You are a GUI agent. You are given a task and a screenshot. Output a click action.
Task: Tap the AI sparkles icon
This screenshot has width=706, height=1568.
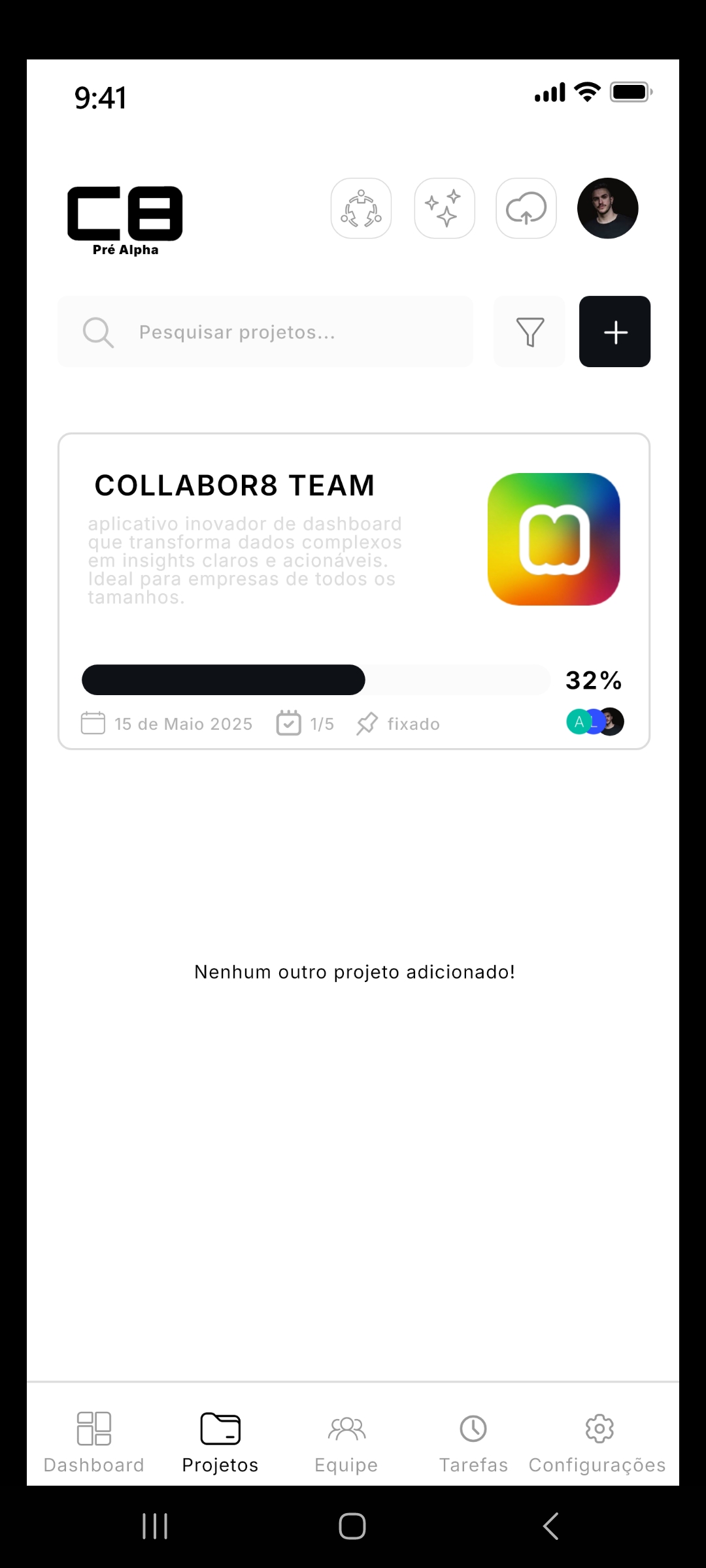coord(445,208)
